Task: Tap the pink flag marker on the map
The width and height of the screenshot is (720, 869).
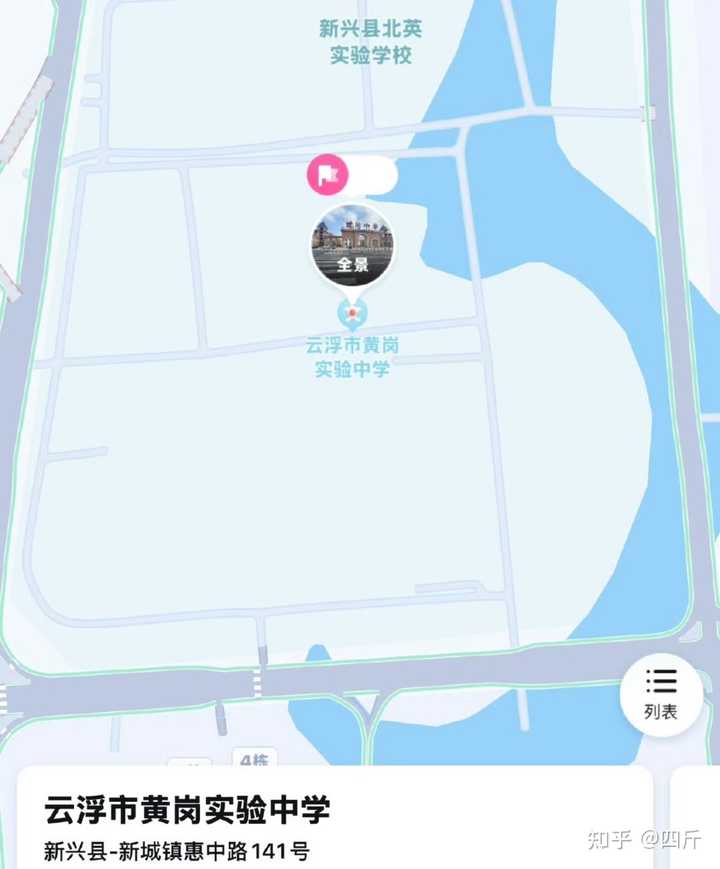Action: pos(327,176)
